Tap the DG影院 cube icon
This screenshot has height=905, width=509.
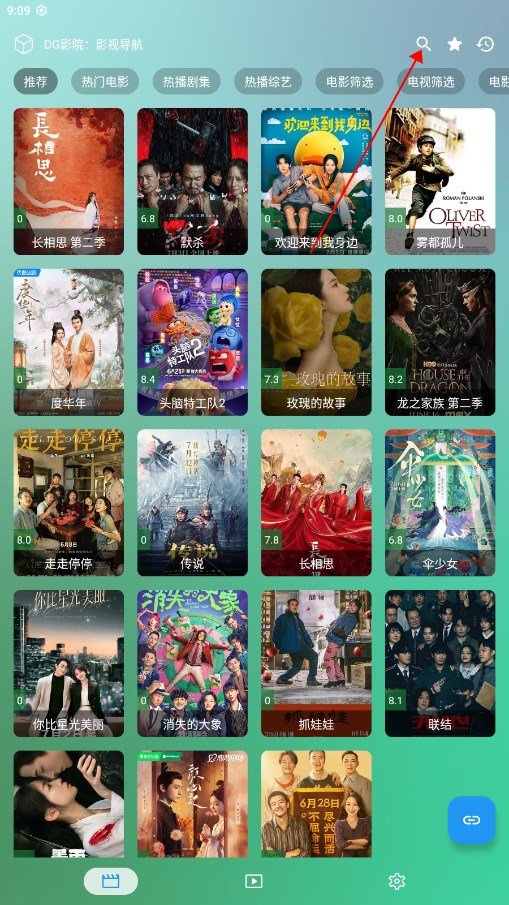(24, 44)
